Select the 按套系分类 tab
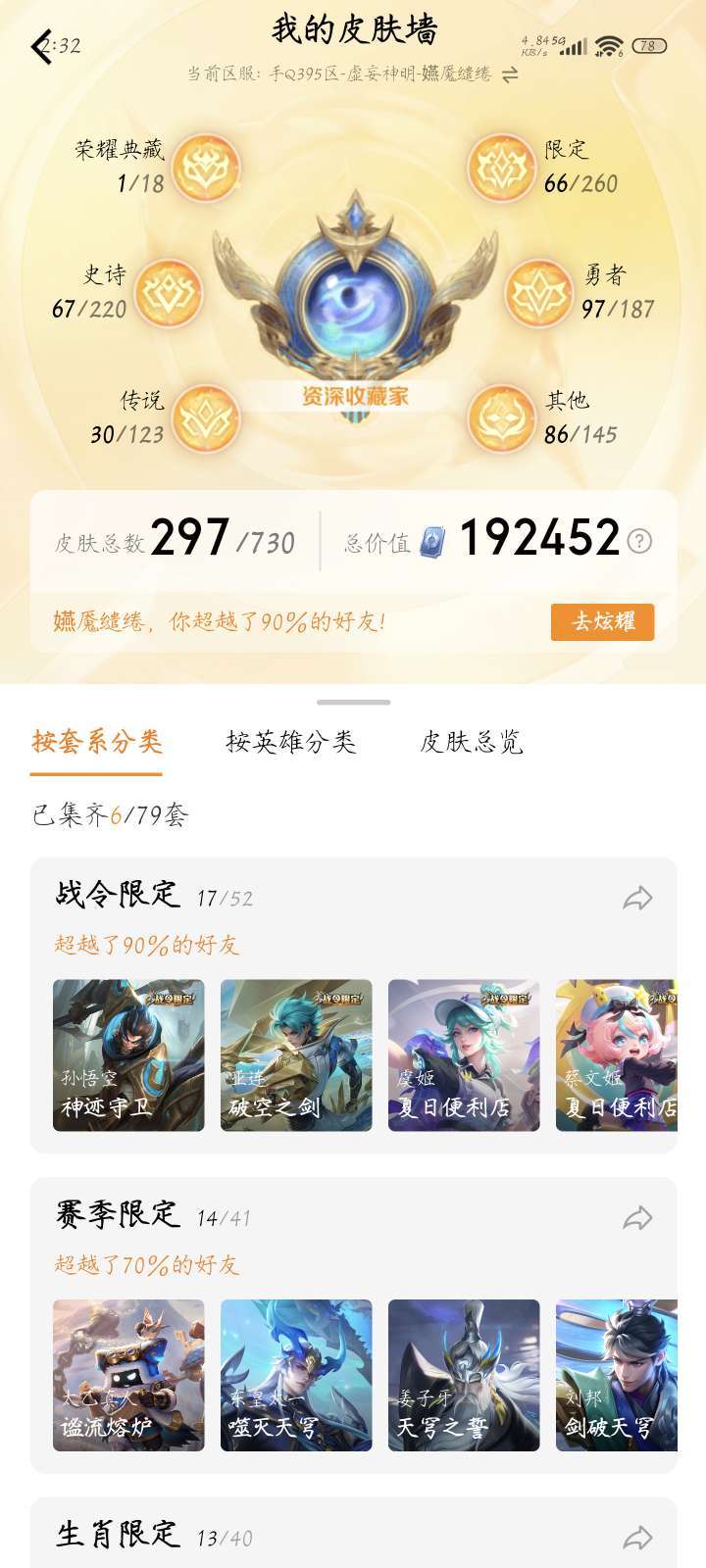Viewport: 706px width, 1568px height. point(96,742)
